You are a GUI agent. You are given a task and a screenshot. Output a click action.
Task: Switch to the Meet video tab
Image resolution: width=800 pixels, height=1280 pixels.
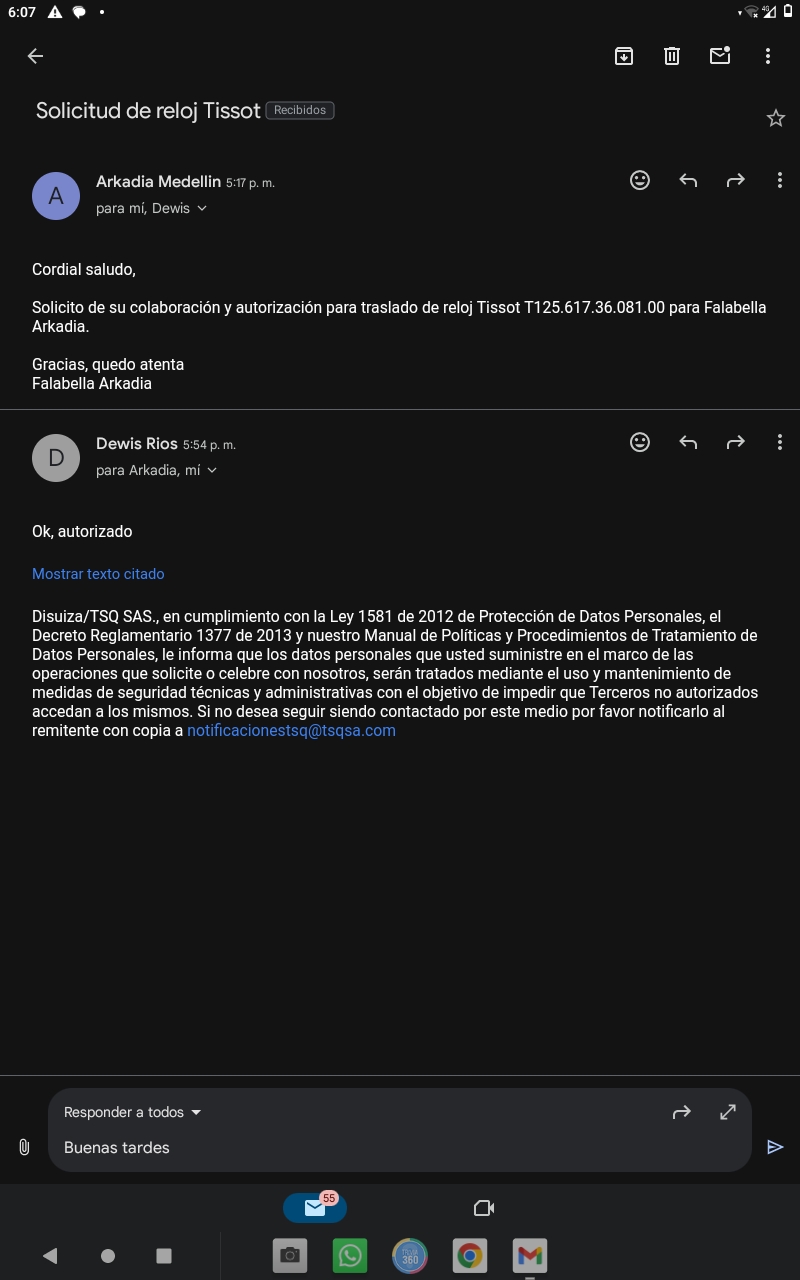tap(484, 1208)
